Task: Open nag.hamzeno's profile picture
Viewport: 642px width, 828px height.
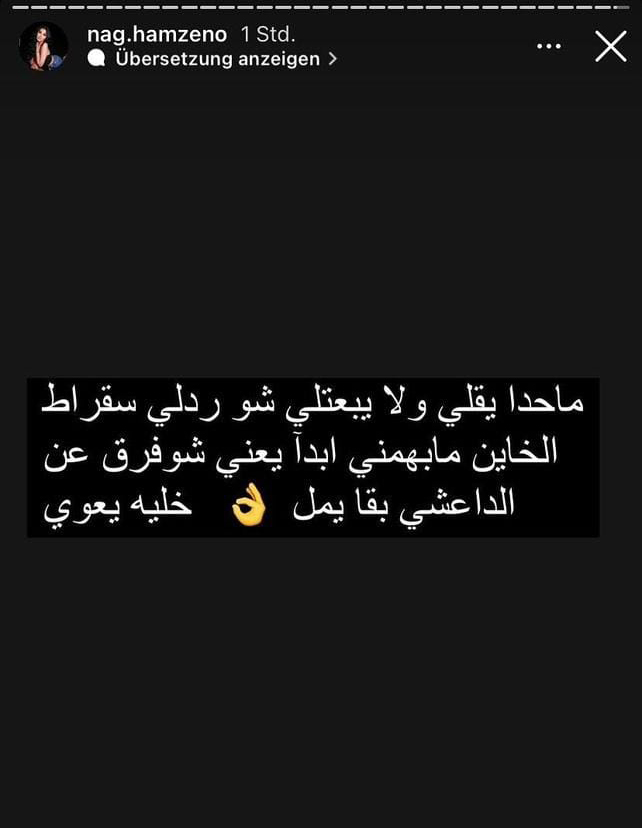Action: pyautogui.click(x=44, y=47)
